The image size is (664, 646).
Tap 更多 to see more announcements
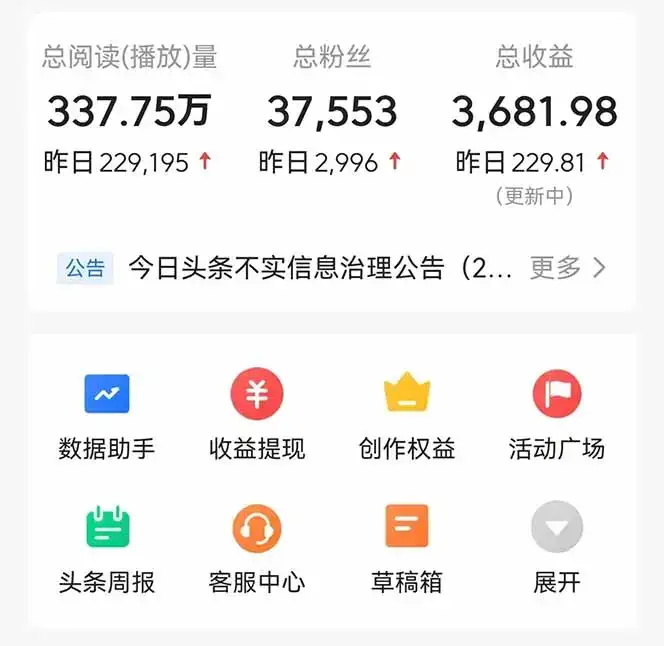pos(567,268)
